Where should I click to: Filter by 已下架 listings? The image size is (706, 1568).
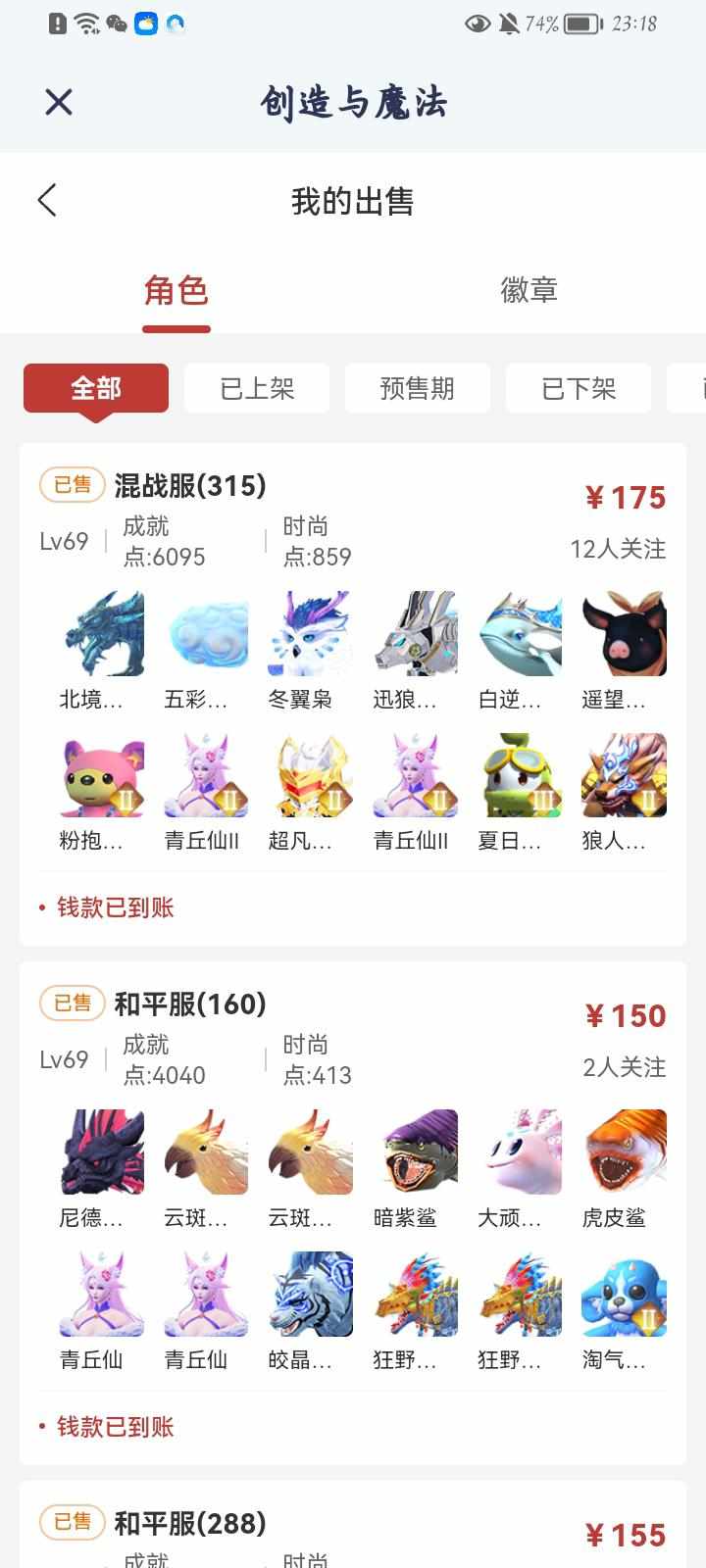(579, 389)
